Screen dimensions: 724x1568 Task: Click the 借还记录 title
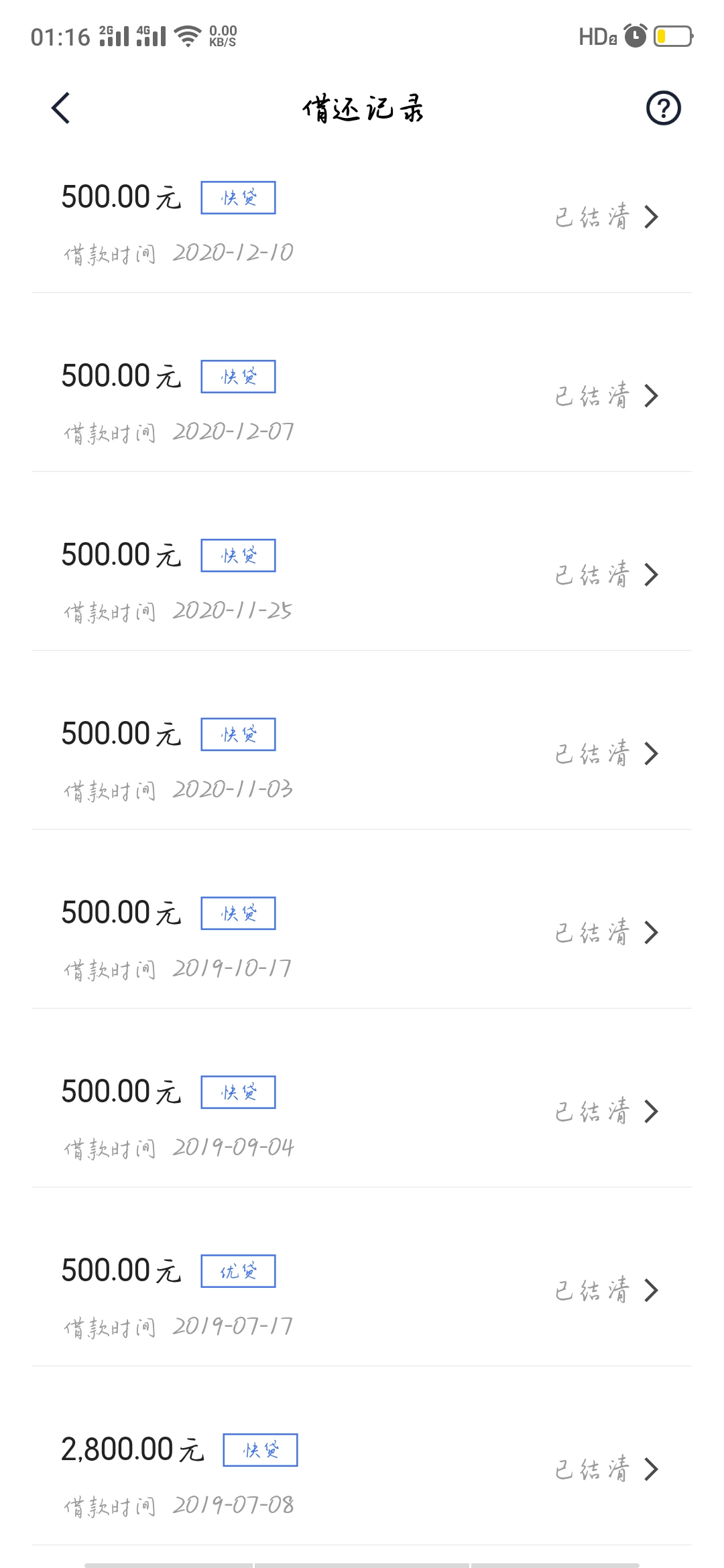pos(365,107)
